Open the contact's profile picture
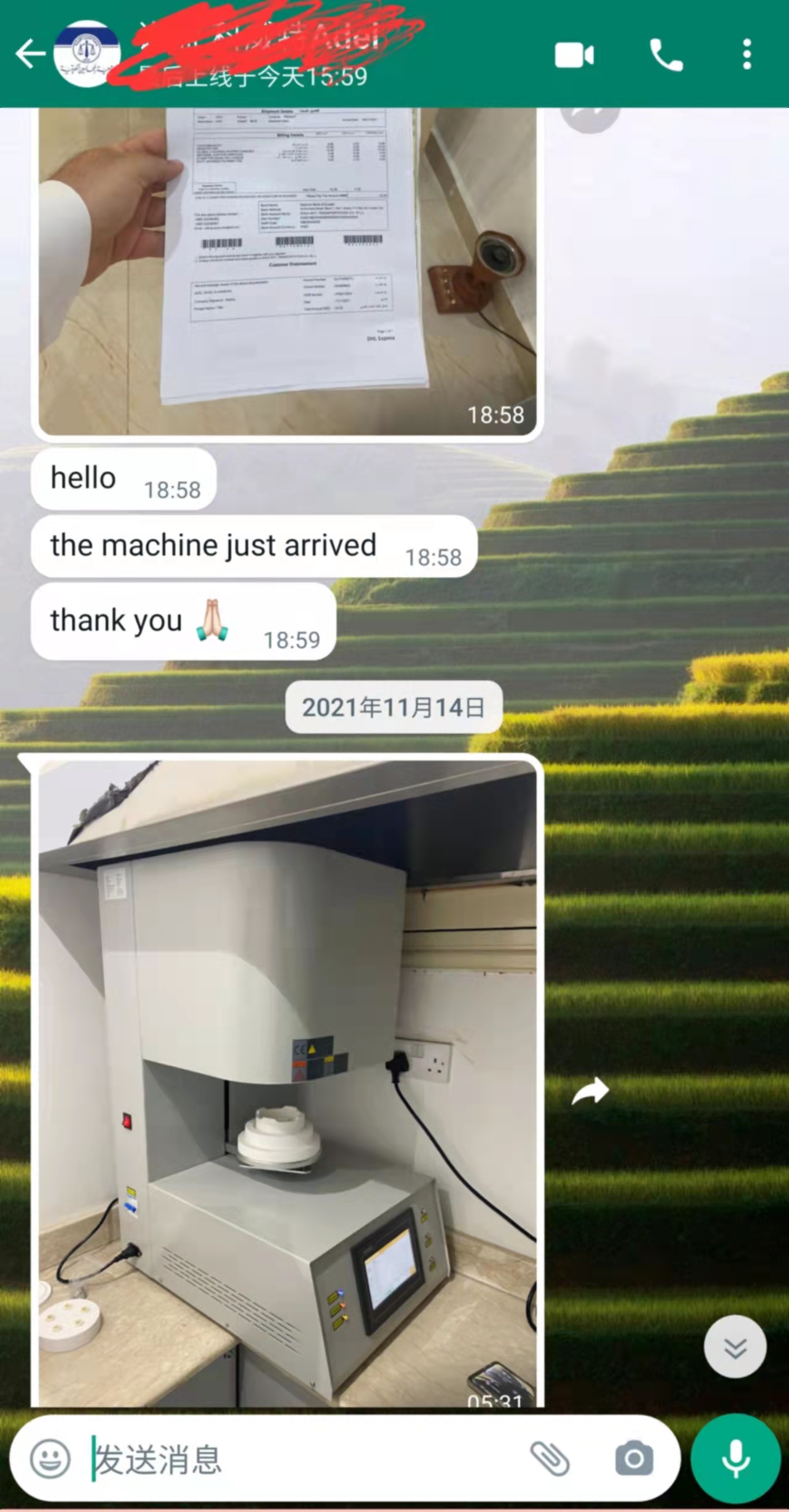This screenshot has height=1512, width=789. pyautogui.click(x=86, y=54)
